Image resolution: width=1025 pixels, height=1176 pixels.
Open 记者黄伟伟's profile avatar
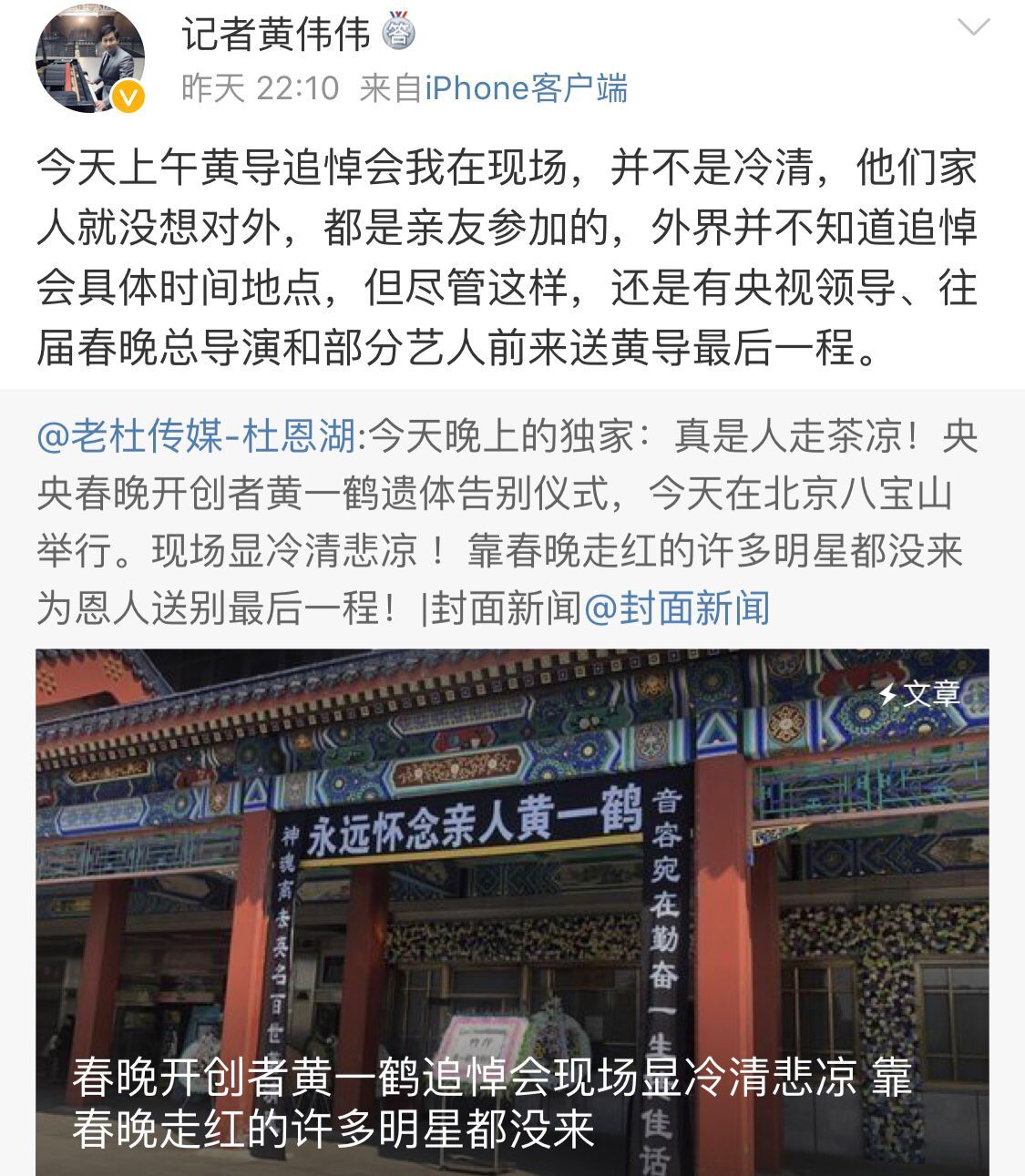[89, 60]
